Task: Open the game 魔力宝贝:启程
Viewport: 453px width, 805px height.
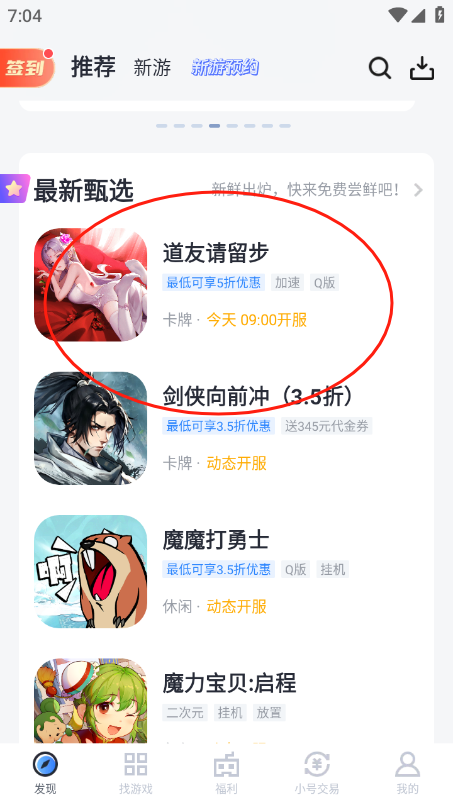Action: click(x=226, y=701)
